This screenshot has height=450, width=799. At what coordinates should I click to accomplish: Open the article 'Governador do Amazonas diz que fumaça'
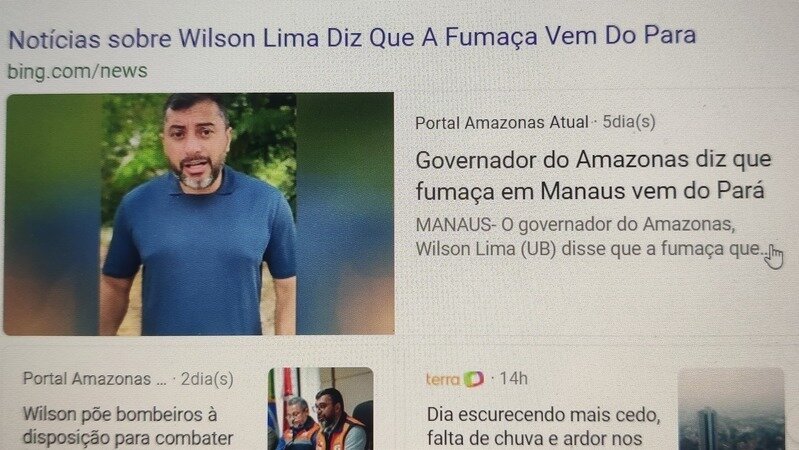(592, 174)
